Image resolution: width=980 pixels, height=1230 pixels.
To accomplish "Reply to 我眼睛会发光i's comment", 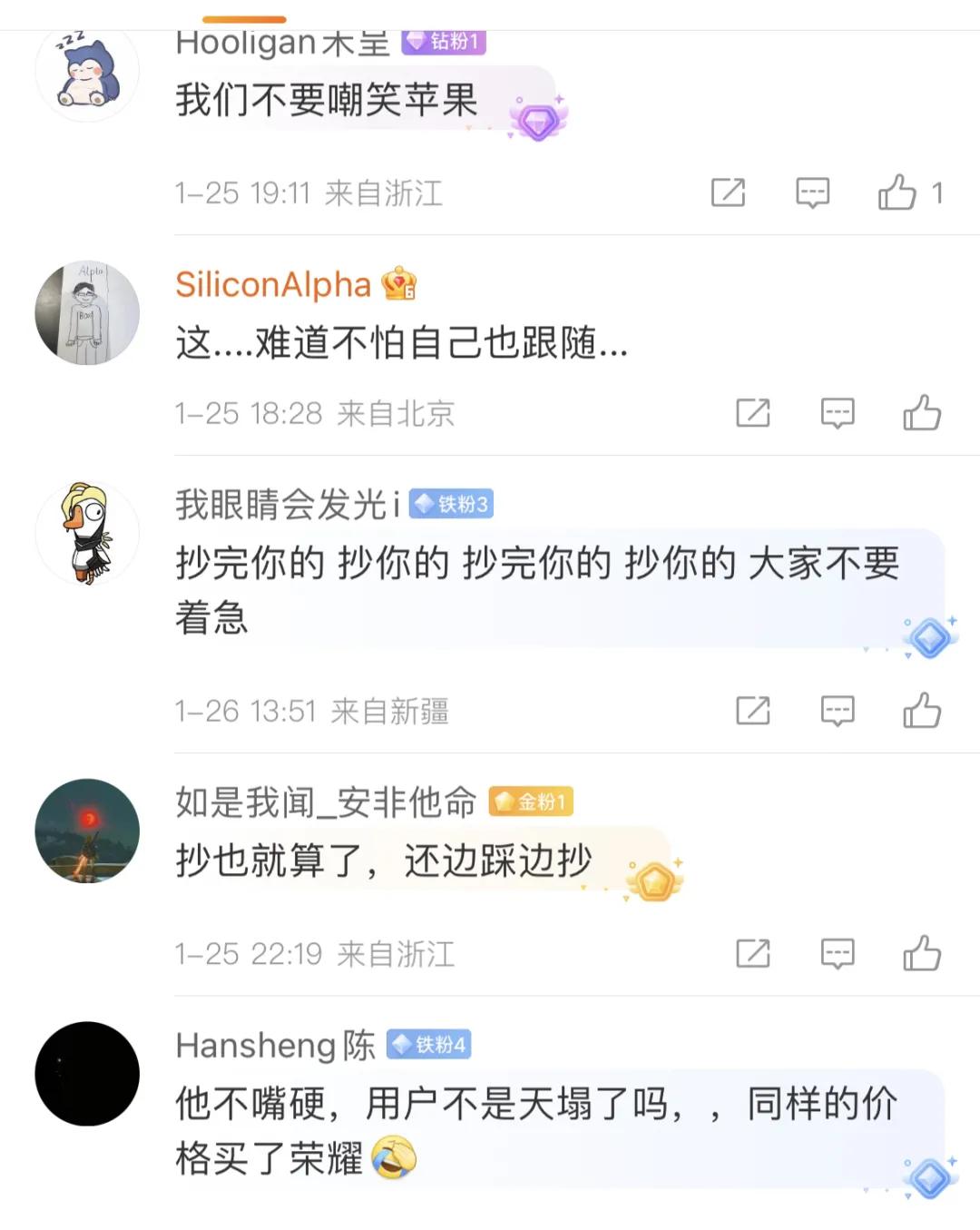I will tap(837, 711).
